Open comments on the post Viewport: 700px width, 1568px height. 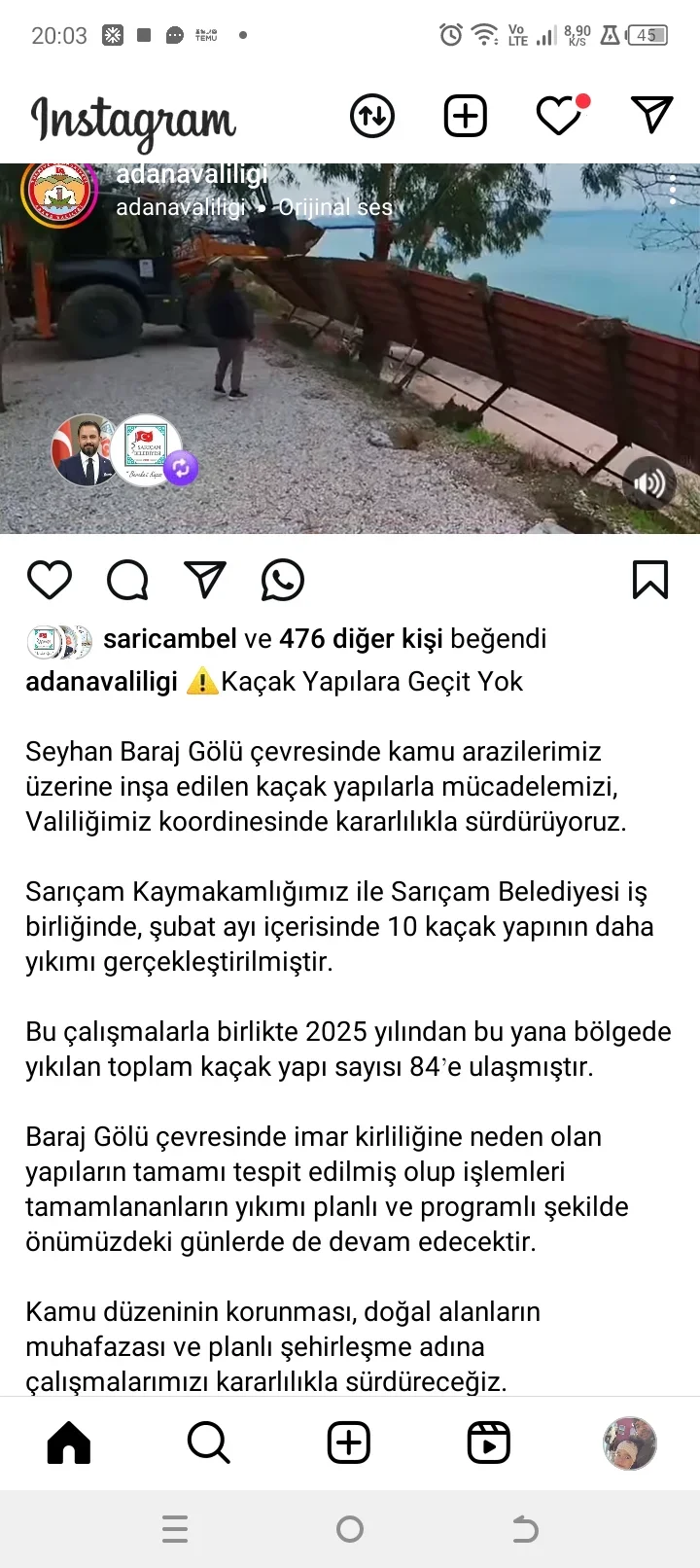click(x=127, y=581)
